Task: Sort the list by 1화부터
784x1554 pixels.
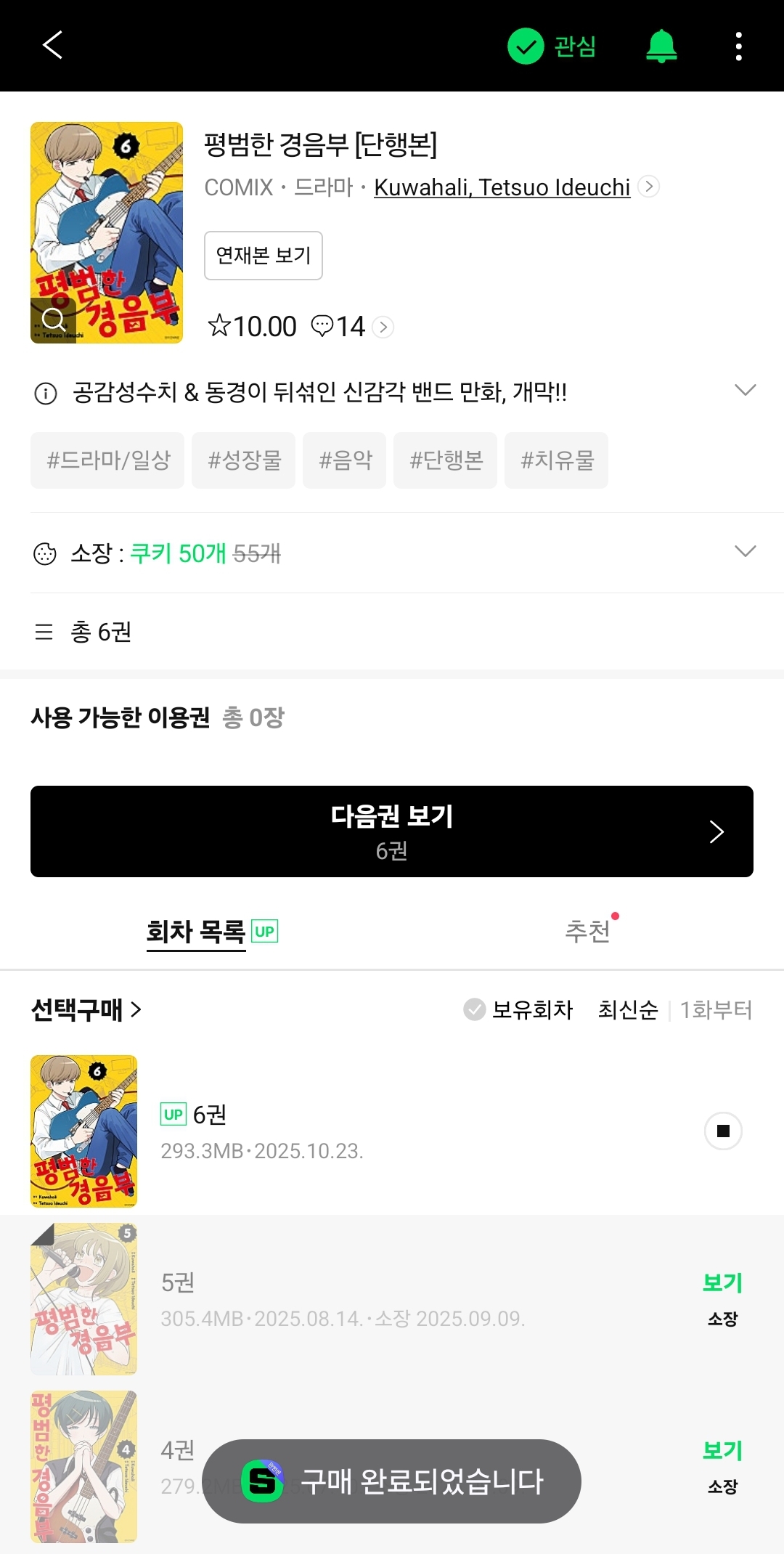Action: (716, 1009)
